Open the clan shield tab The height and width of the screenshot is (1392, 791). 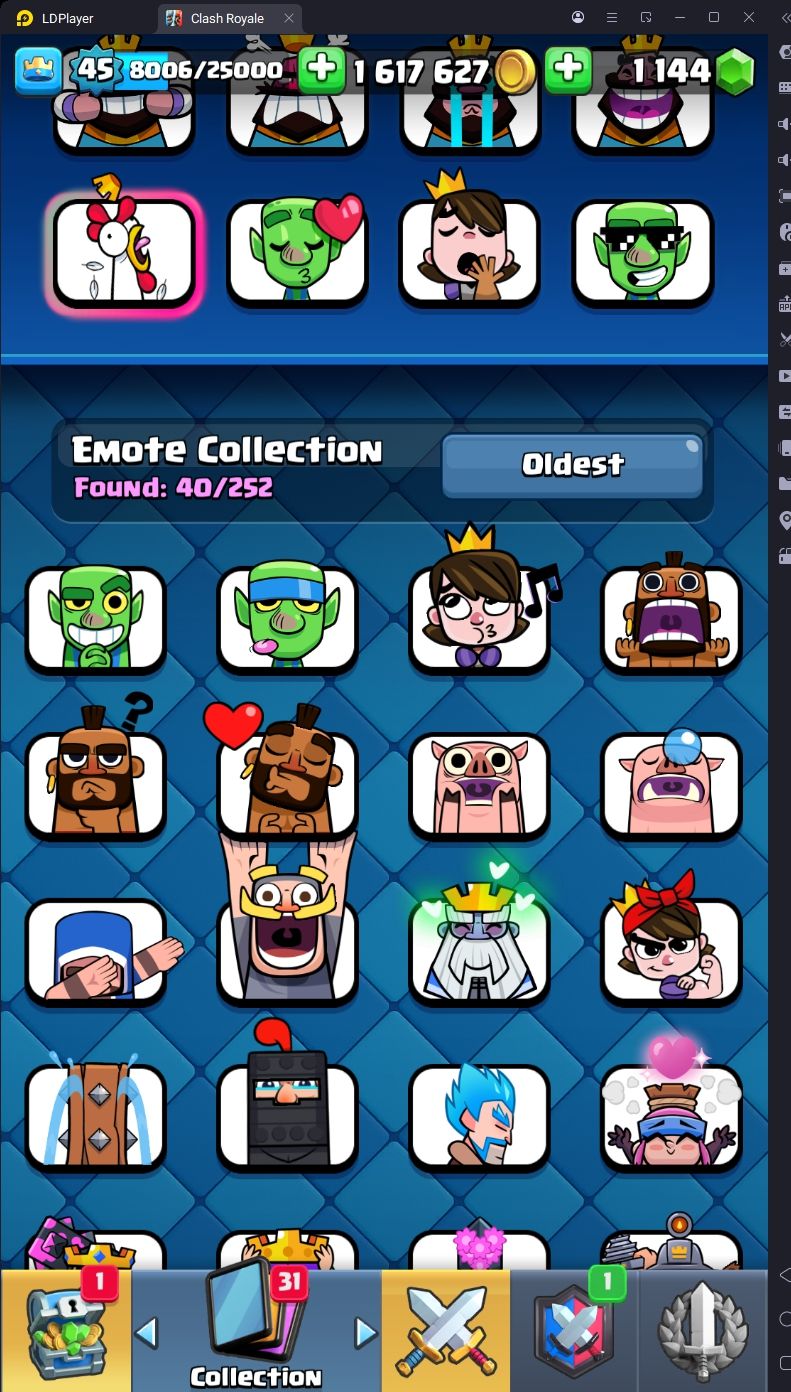click(574, 1330)
